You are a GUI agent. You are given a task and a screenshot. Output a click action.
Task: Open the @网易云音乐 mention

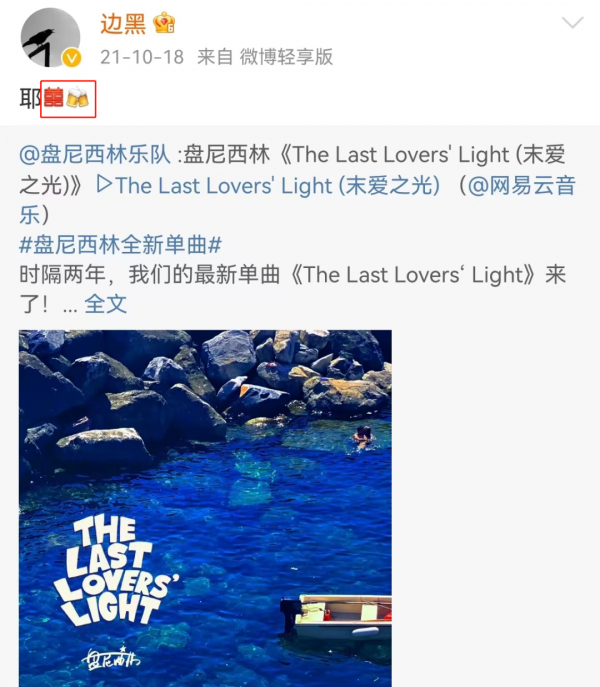[522, 185]
